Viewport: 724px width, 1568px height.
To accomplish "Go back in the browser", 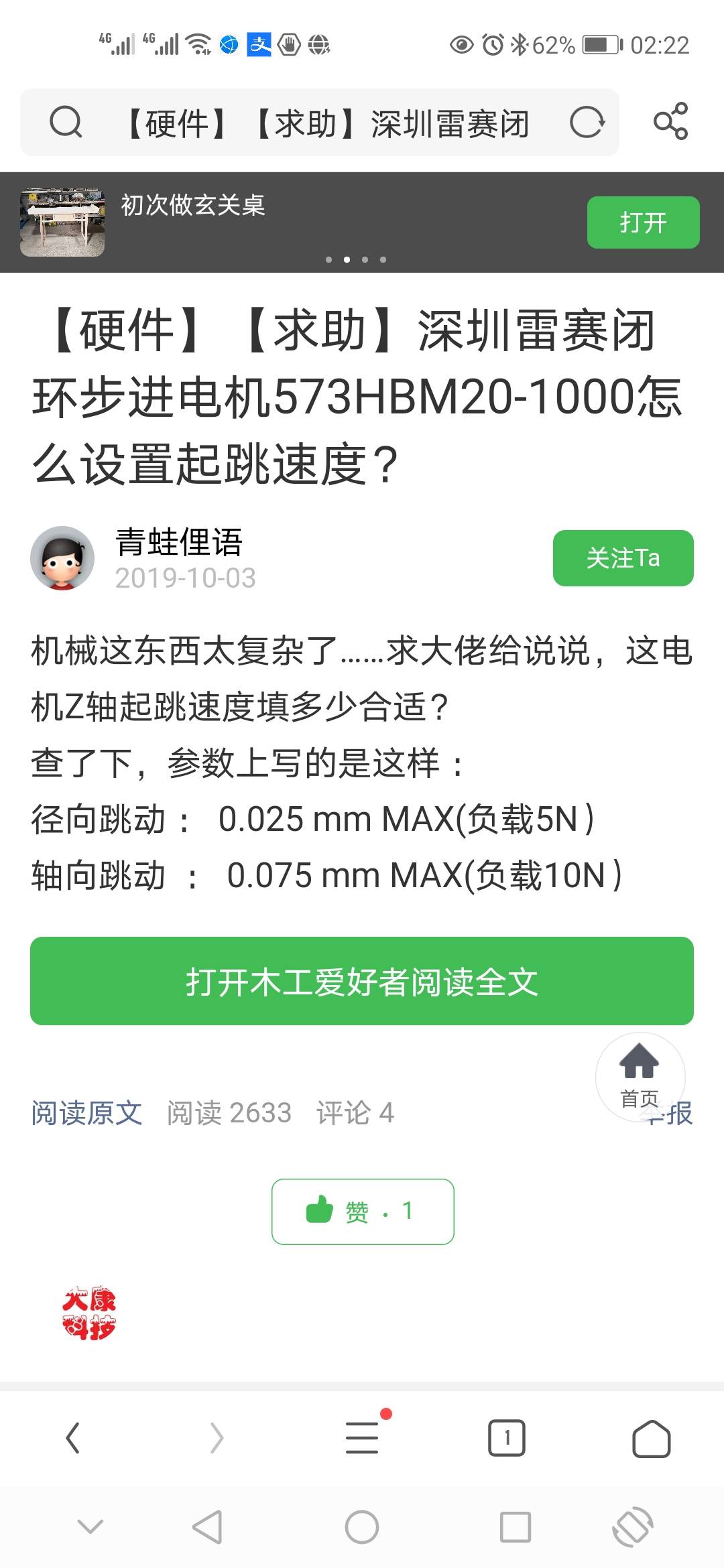I will [x=72, y=1438].
